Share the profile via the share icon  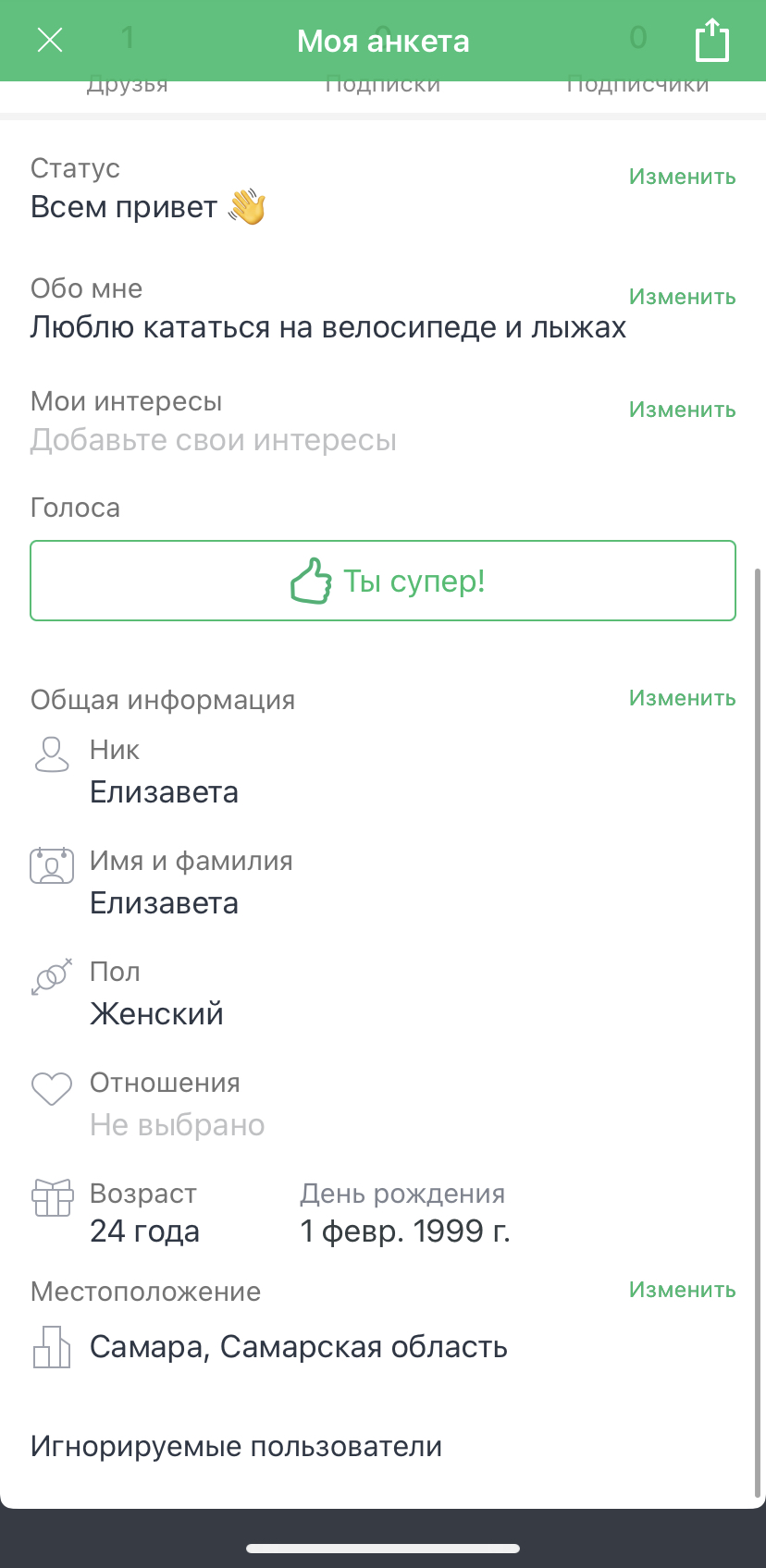711,41
